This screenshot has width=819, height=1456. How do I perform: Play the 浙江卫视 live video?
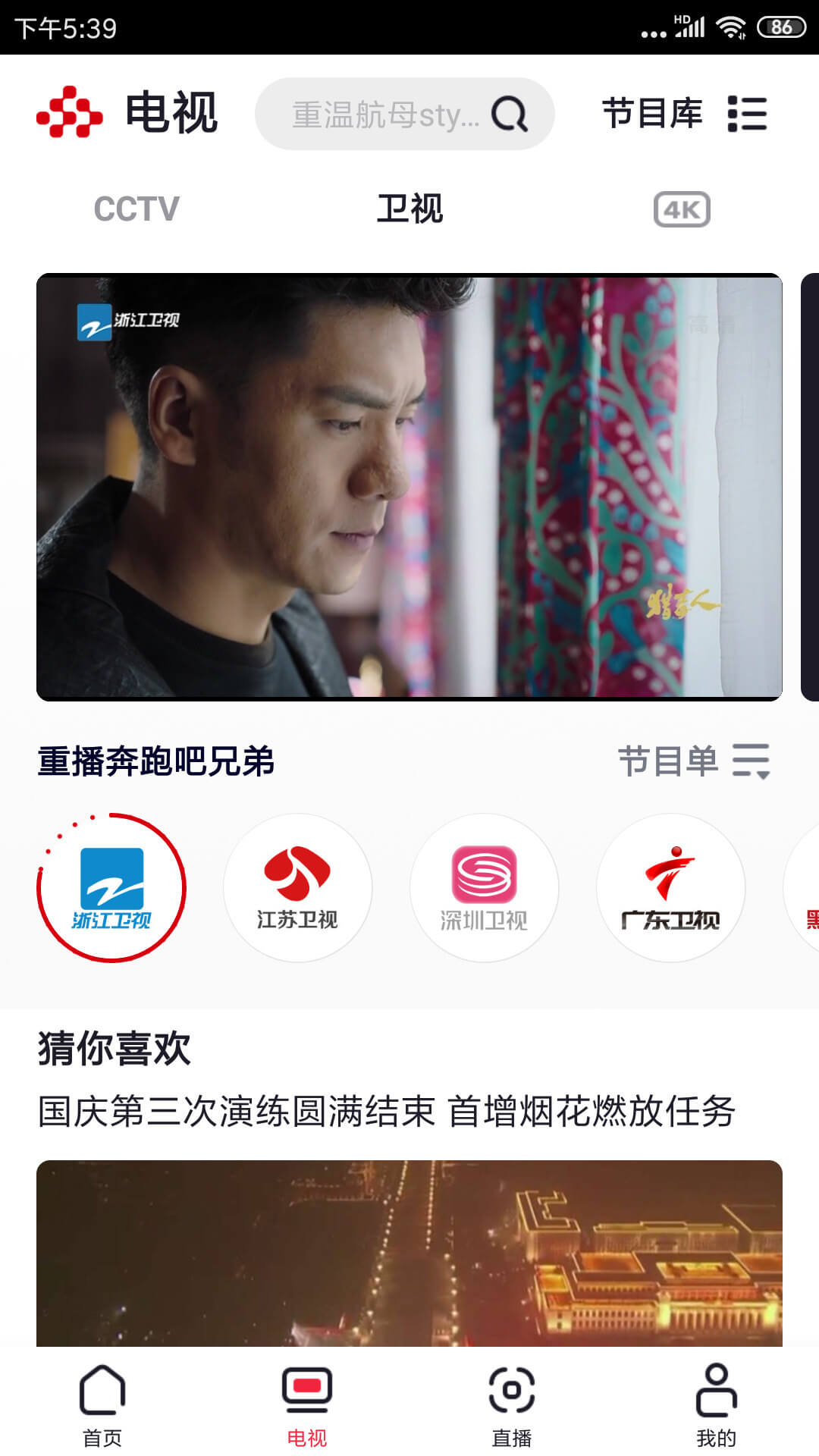pyautogui.click(x=409, y=487)
